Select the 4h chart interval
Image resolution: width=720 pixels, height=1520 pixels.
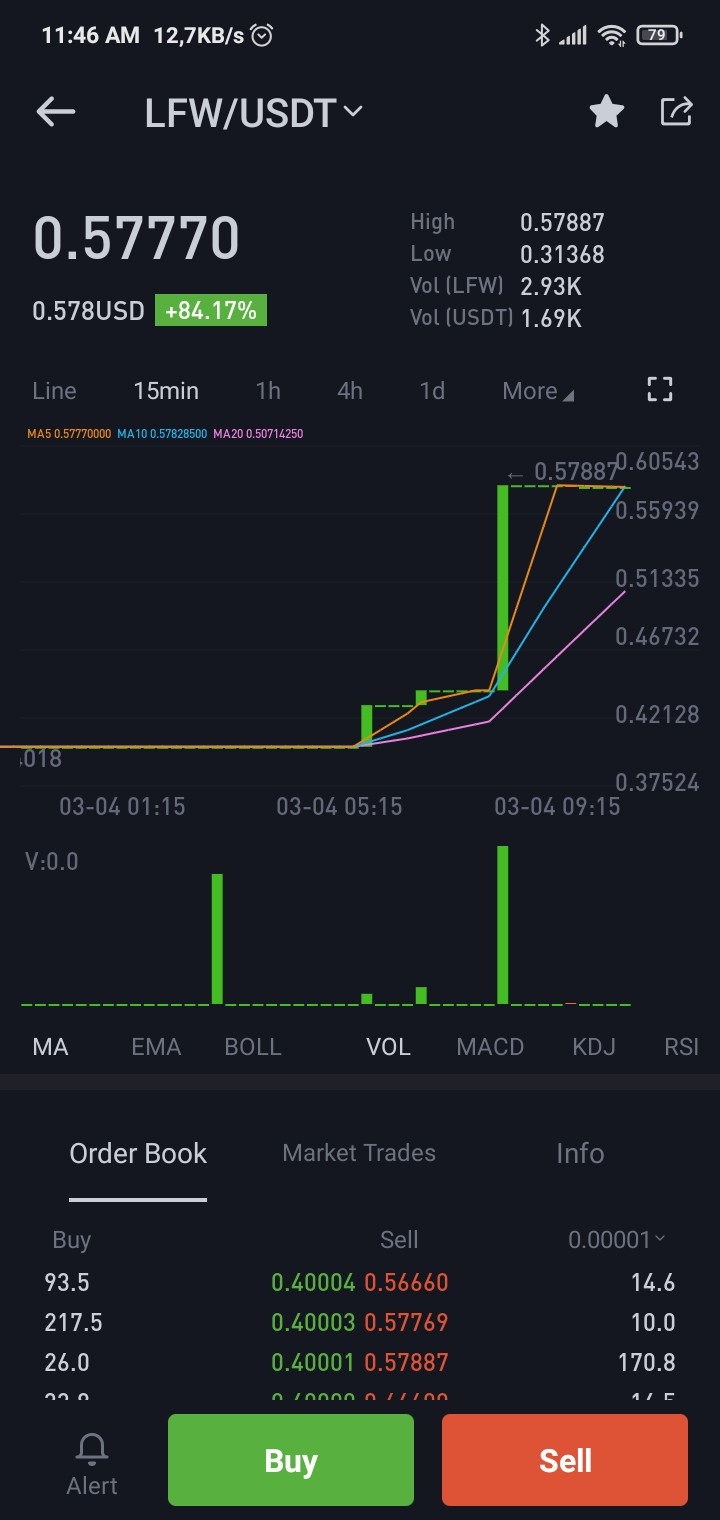coord(350,391)
